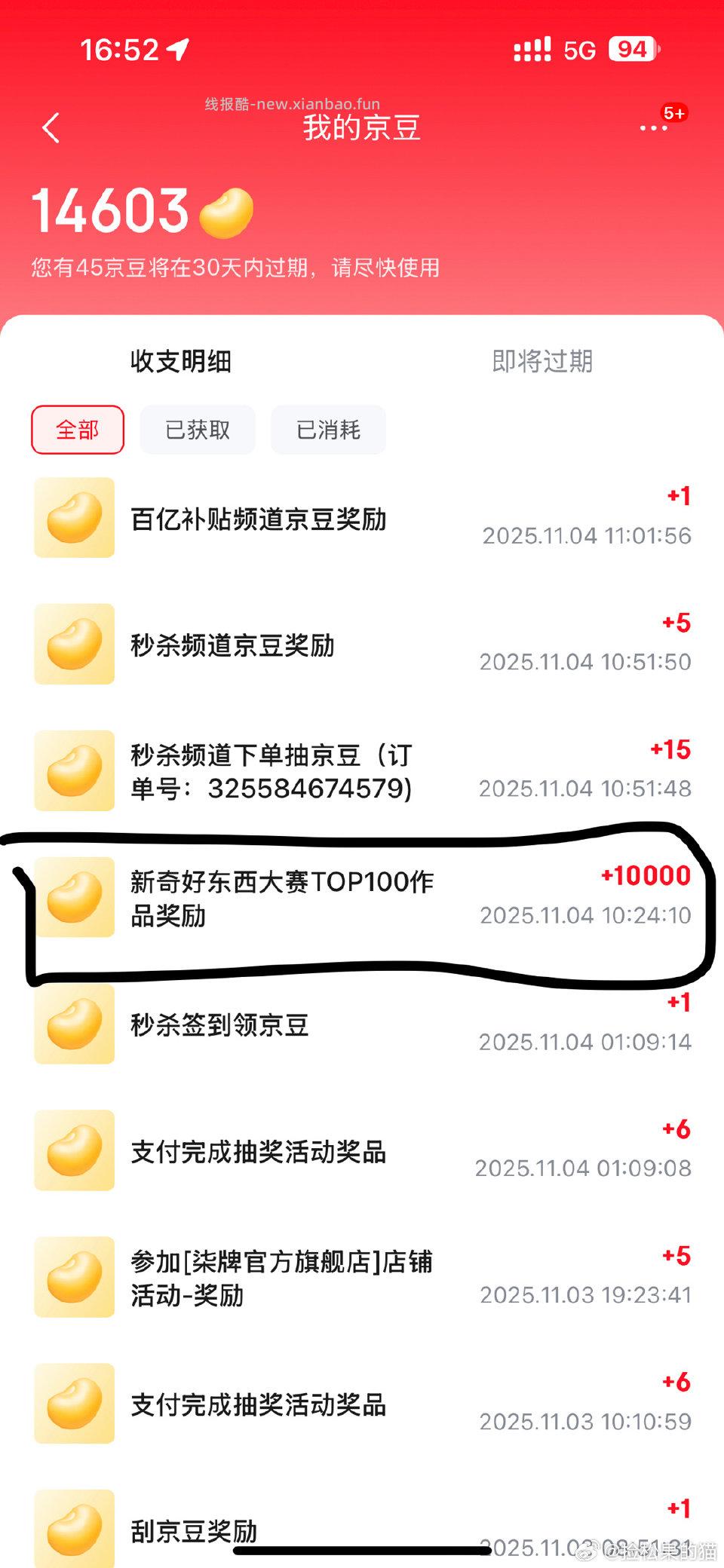Viewport: 724px width, 1568px height.
Task: Open the more options menu with 5+ badge
Action: pos(653,128)
